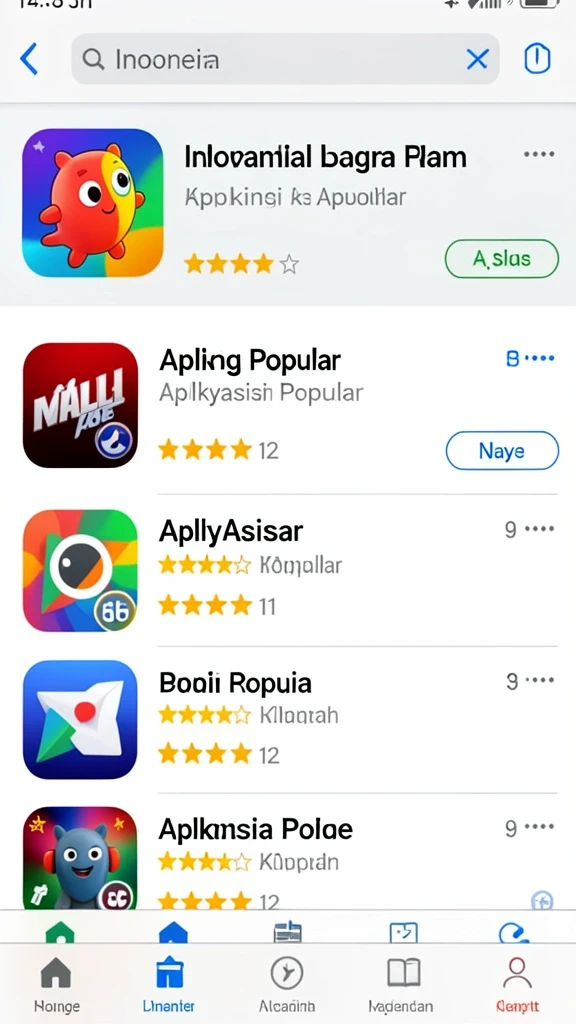Open the ApllyAsisar app result

point(288,570)
